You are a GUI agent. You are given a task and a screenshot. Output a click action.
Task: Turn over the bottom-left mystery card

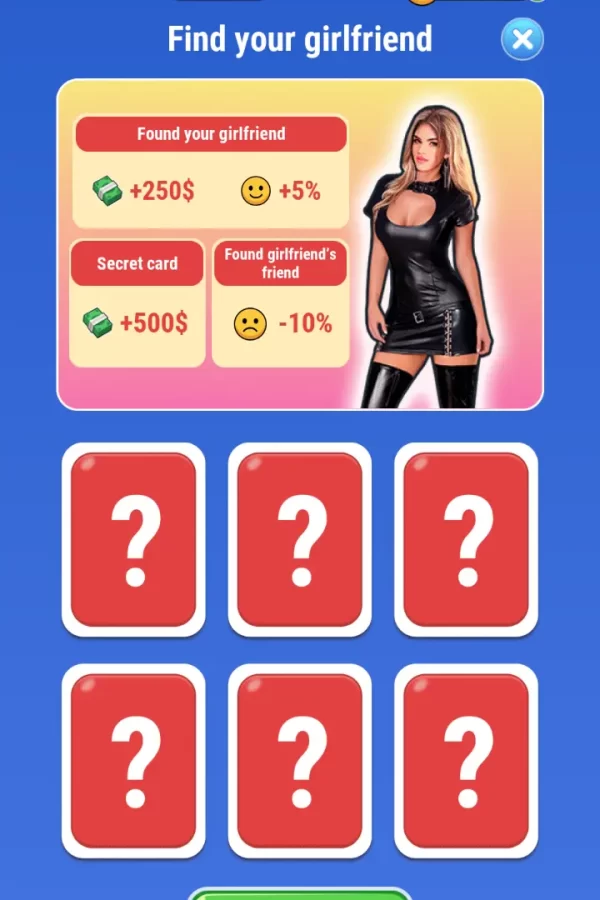tap(134, 761)
